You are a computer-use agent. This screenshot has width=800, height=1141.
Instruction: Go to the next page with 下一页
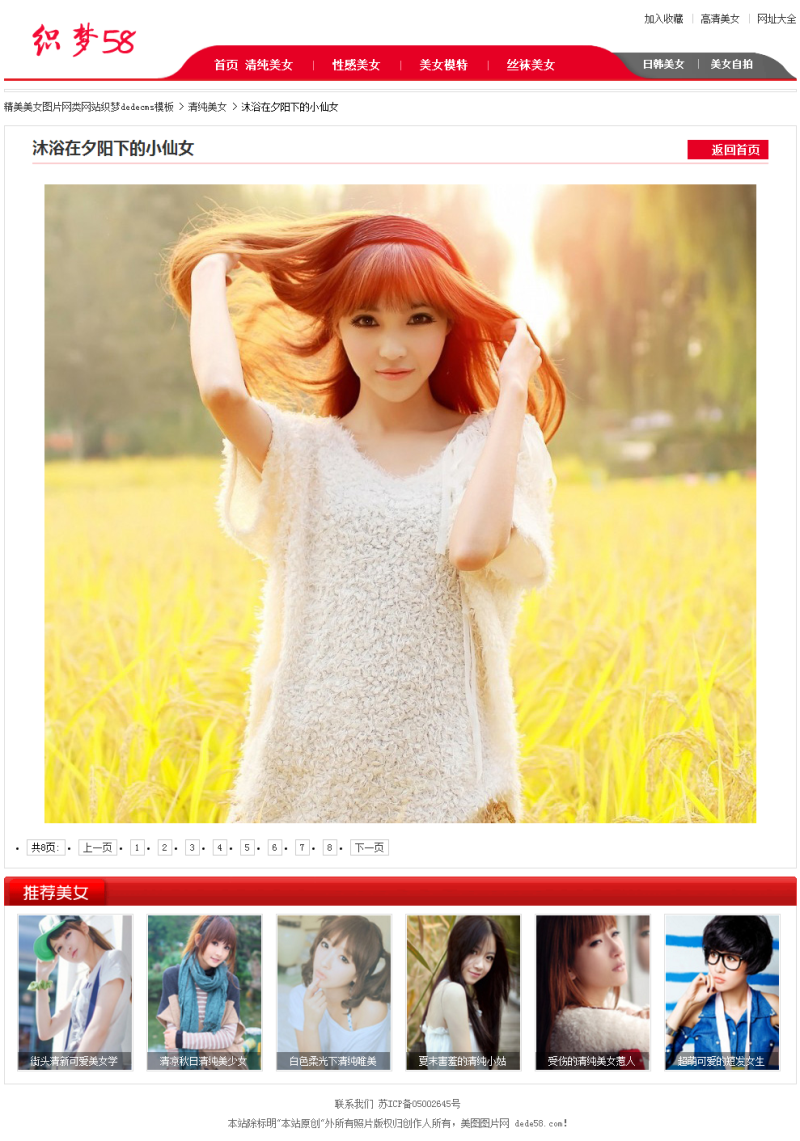tap(369, 847)
